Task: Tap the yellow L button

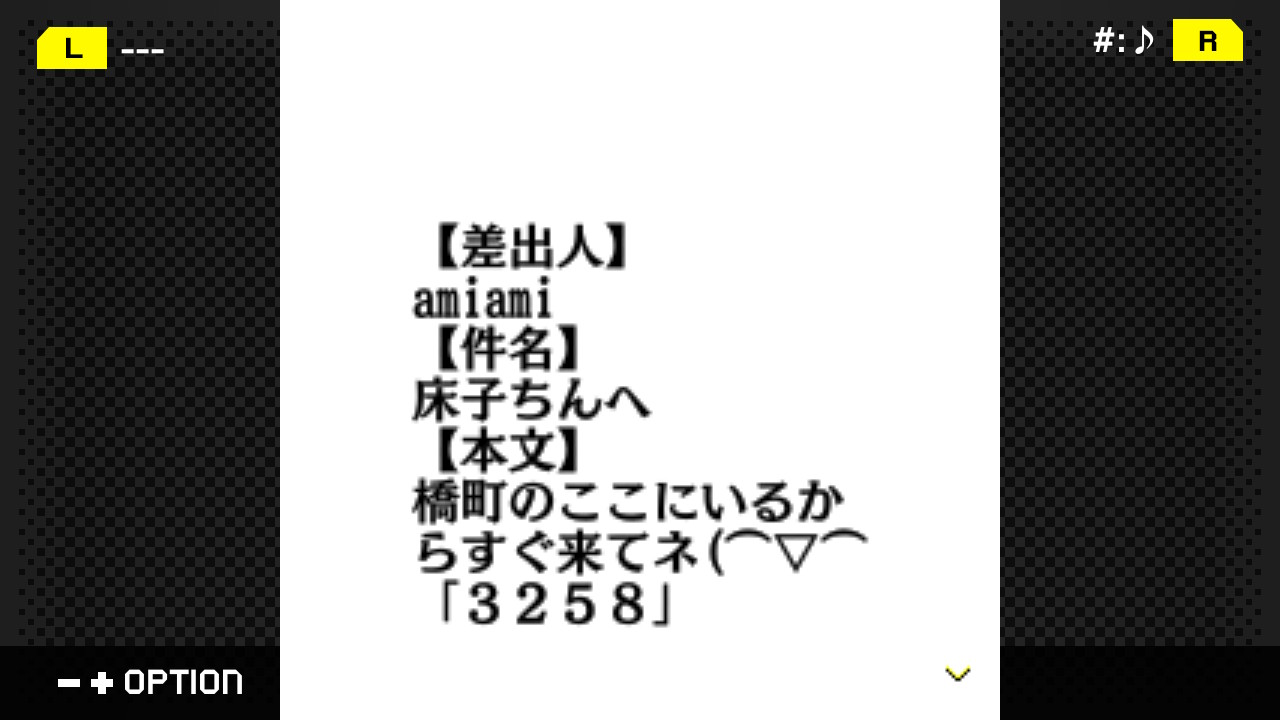Action: pyautogui.click(x=72, y=48)
